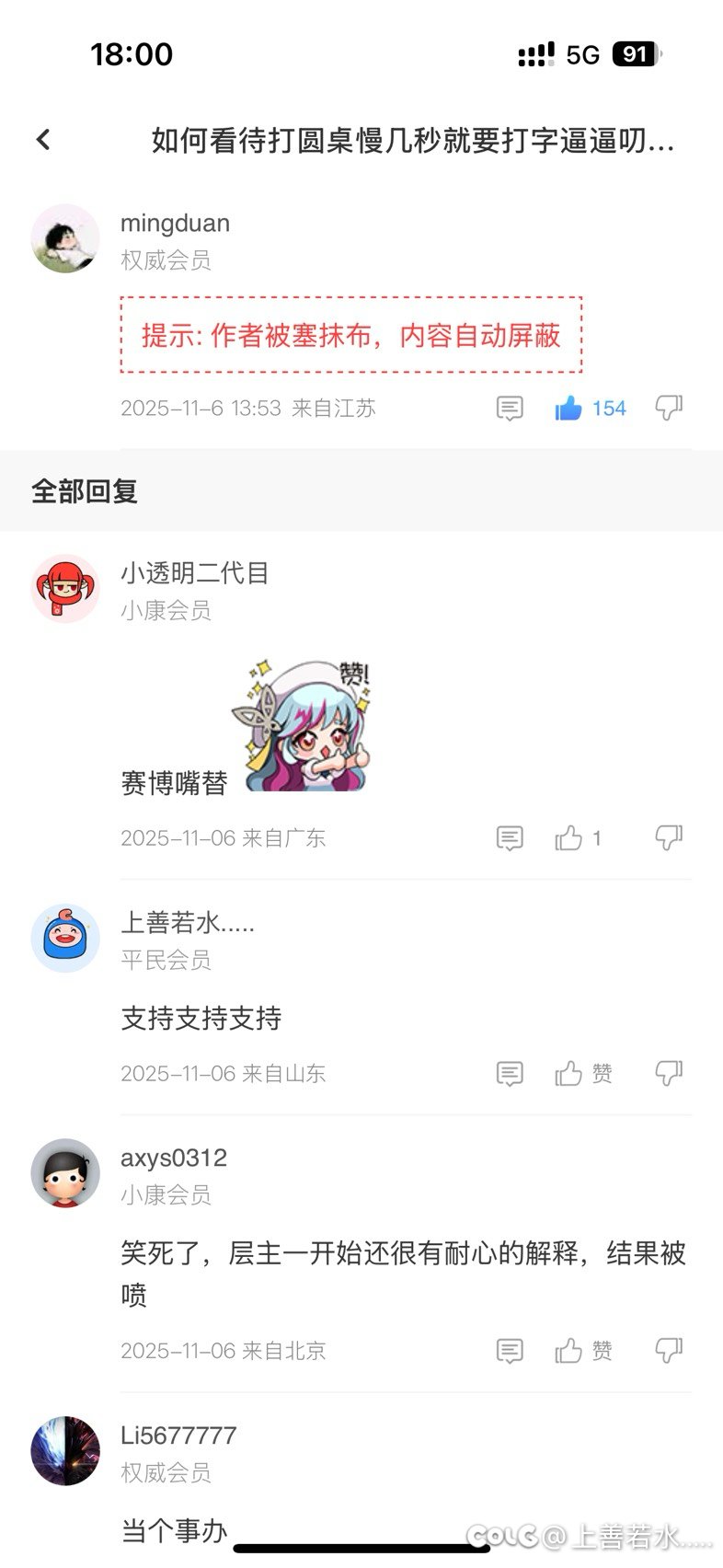The width and height of the screenshot is (723, 1568).
Task: Dislike axys0312's comment
Action: coord(669,1350)
